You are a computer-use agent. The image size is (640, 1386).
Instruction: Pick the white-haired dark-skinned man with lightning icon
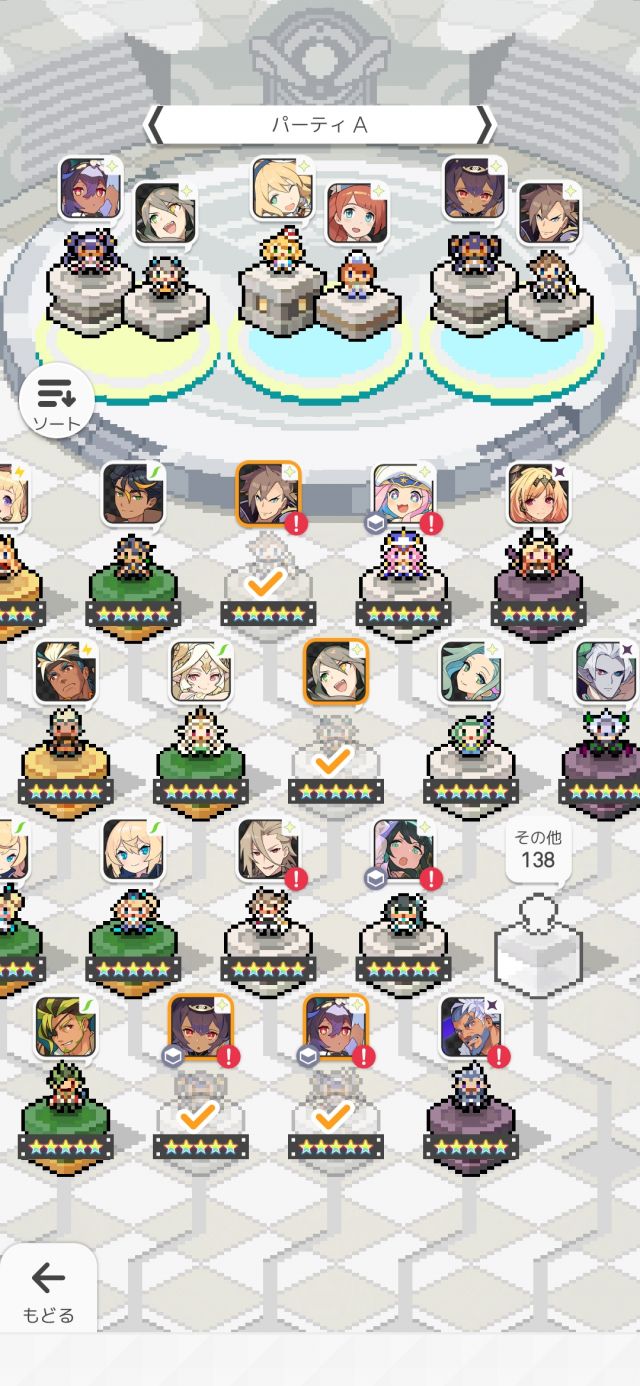(x=65, y=672)
